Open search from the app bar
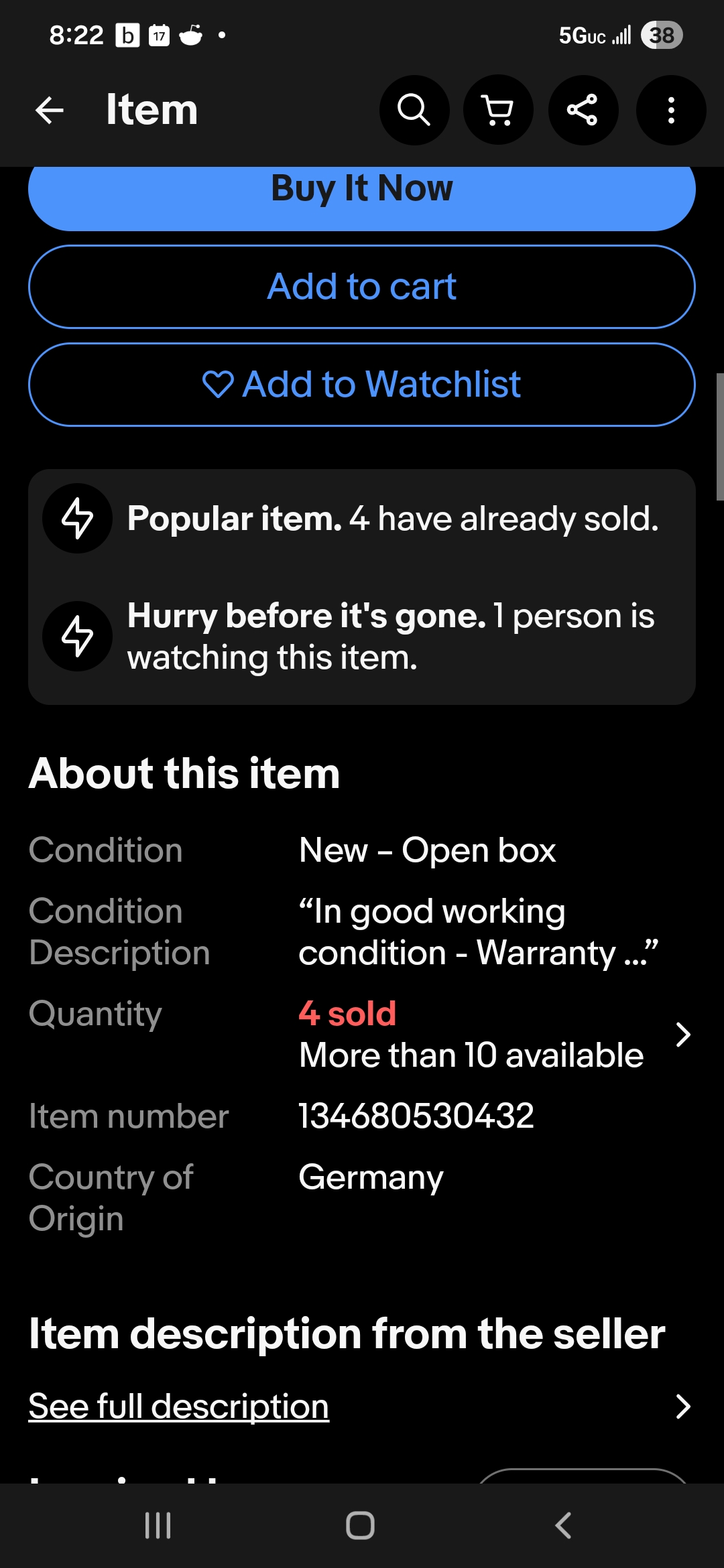Screen dimensions: 724x1568 pyautogui.click(x=414, y=110)
